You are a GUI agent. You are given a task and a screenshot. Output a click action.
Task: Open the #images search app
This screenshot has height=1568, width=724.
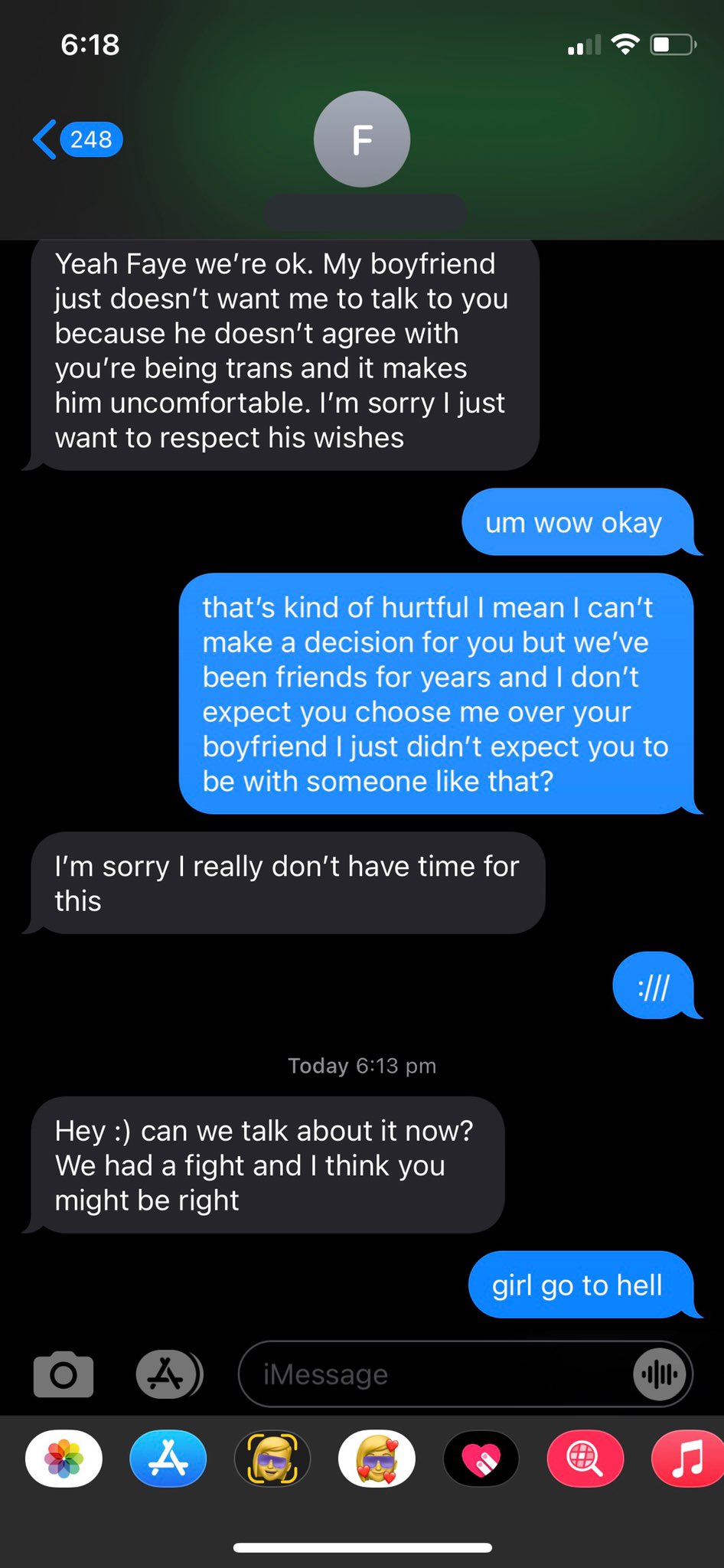[x=585, y=1459]
